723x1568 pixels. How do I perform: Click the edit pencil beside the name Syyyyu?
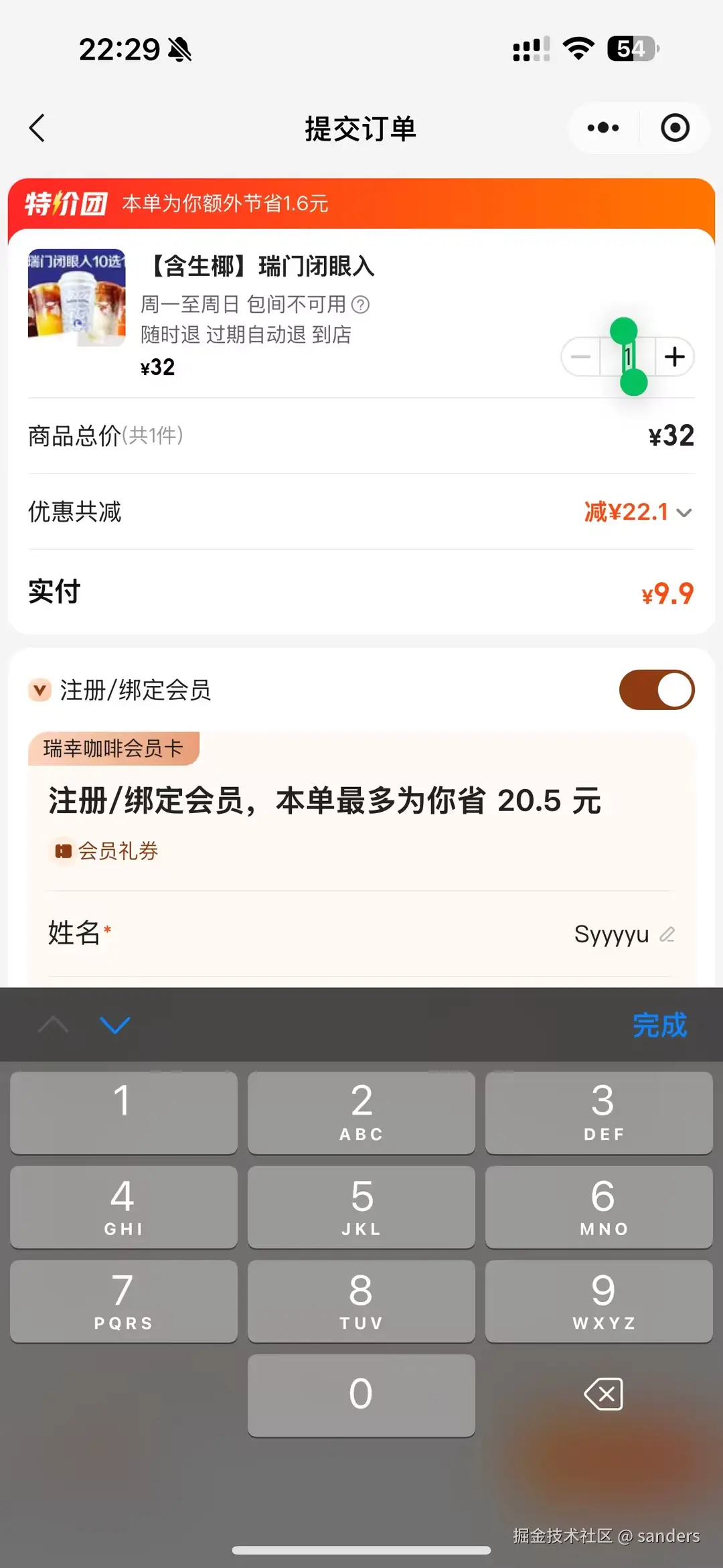(667, 934)
